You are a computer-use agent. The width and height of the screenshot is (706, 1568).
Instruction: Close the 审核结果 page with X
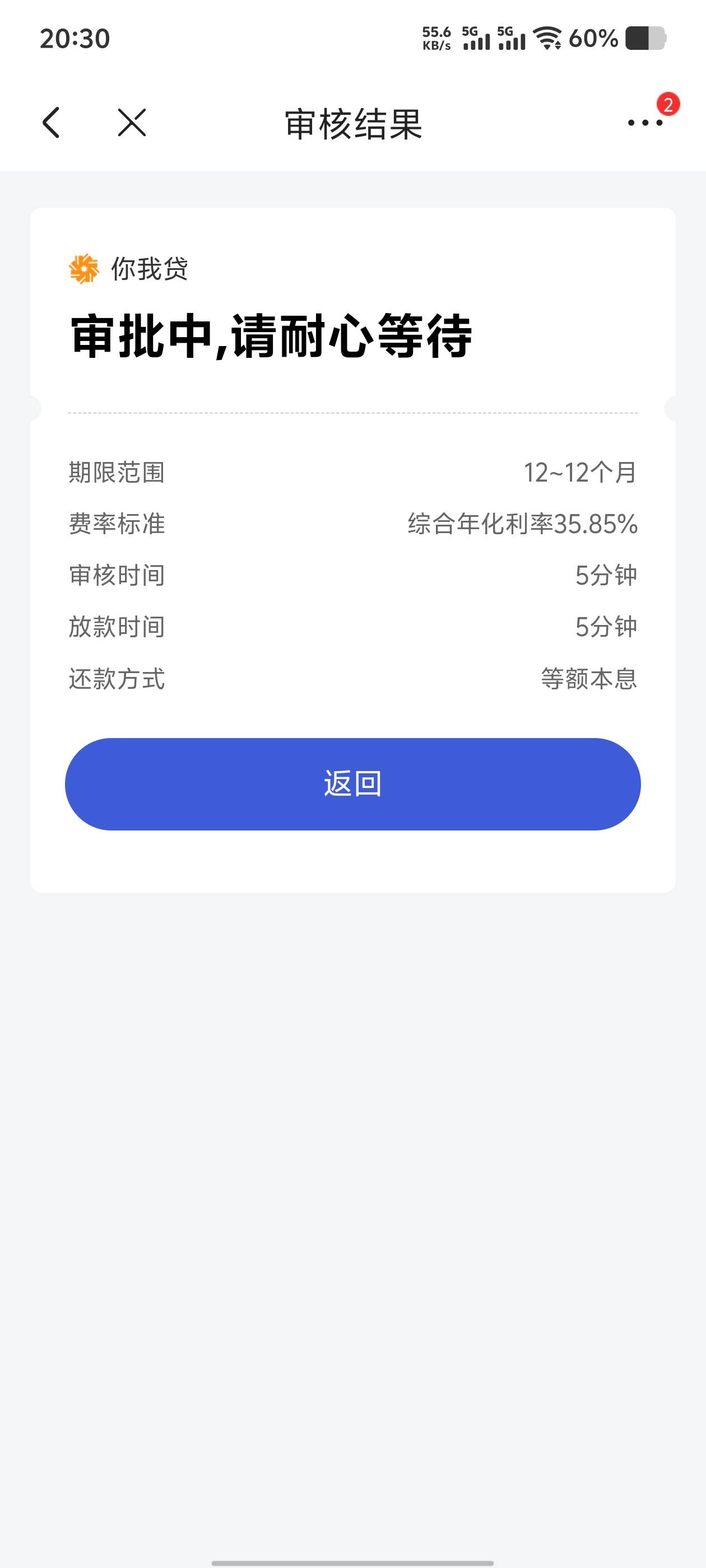click(132, 122)
